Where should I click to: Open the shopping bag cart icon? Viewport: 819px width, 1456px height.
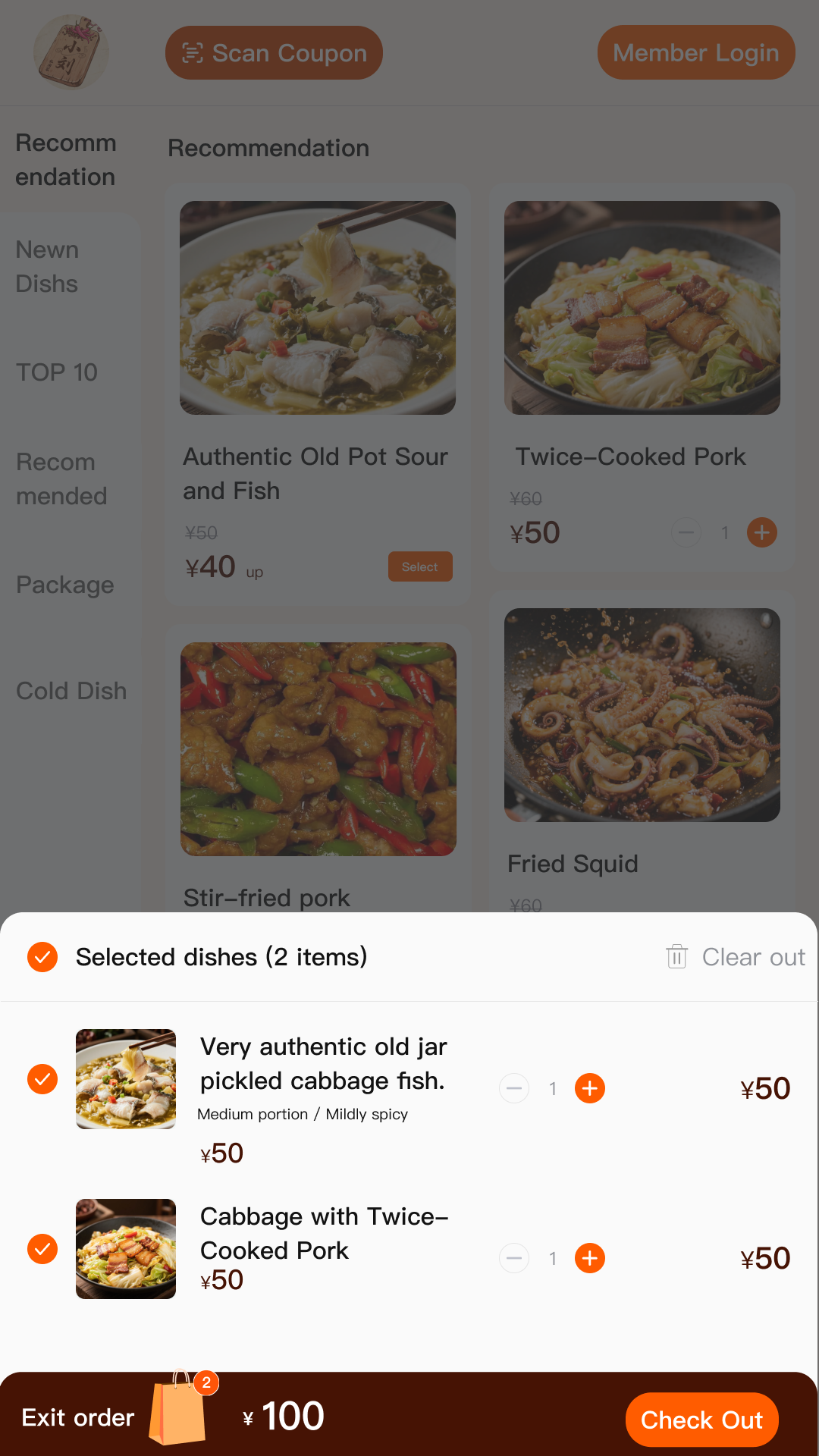(x=179, y=1409)
